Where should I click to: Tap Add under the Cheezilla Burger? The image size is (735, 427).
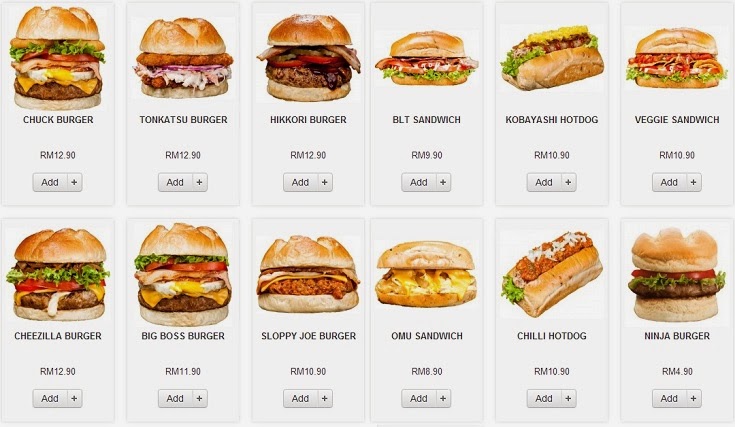coord(58,398)
